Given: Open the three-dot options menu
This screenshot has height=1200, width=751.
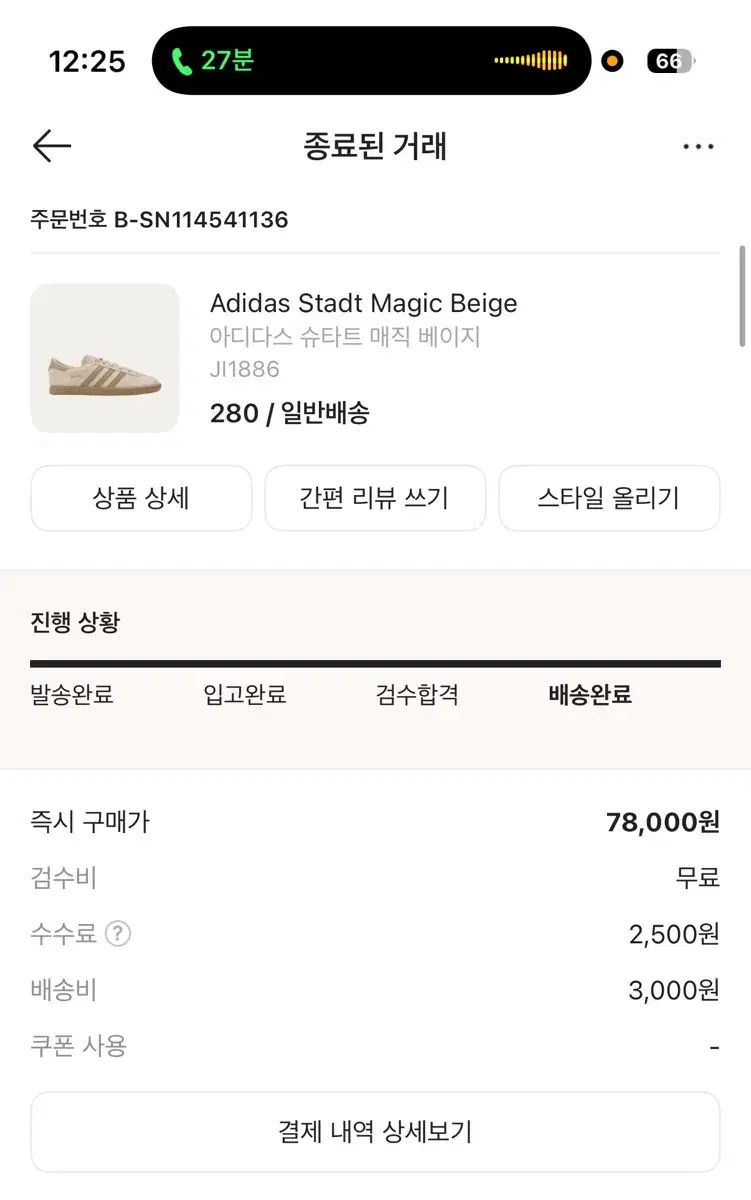Looking at the screenshot, I should click(698, 146).
